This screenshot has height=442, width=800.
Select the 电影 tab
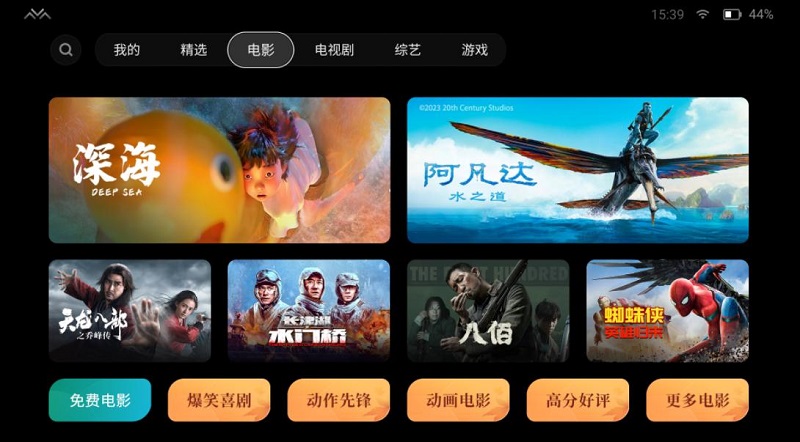pyautogui.click(x=261, y=49)
